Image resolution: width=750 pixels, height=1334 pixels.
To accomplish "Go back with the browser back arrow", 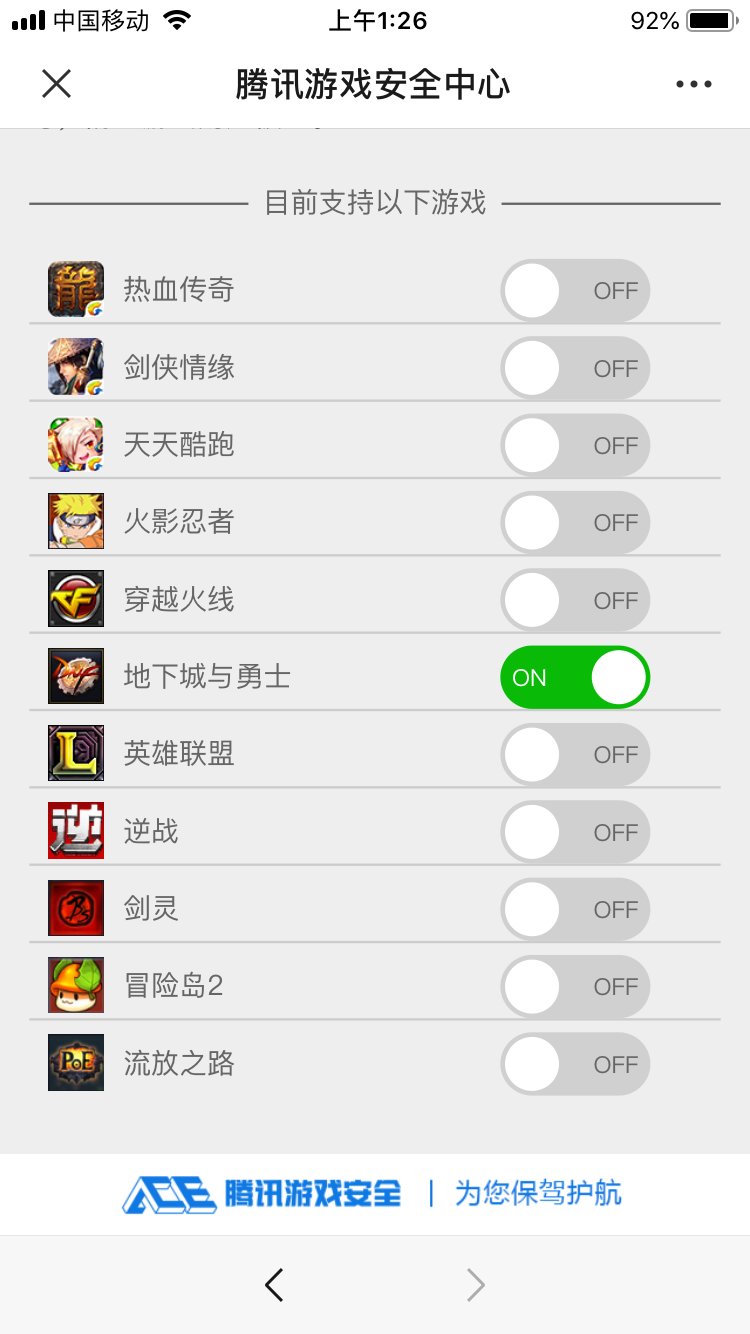I will point(274,1285).
